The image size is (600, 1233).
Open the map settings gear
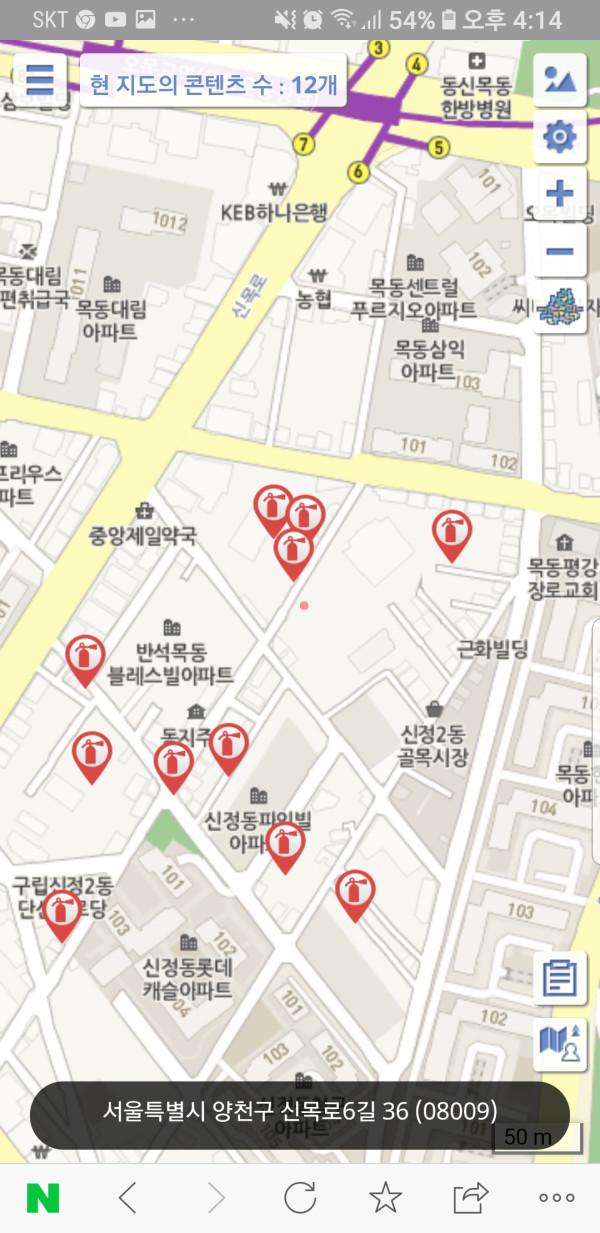coord(559,137)
